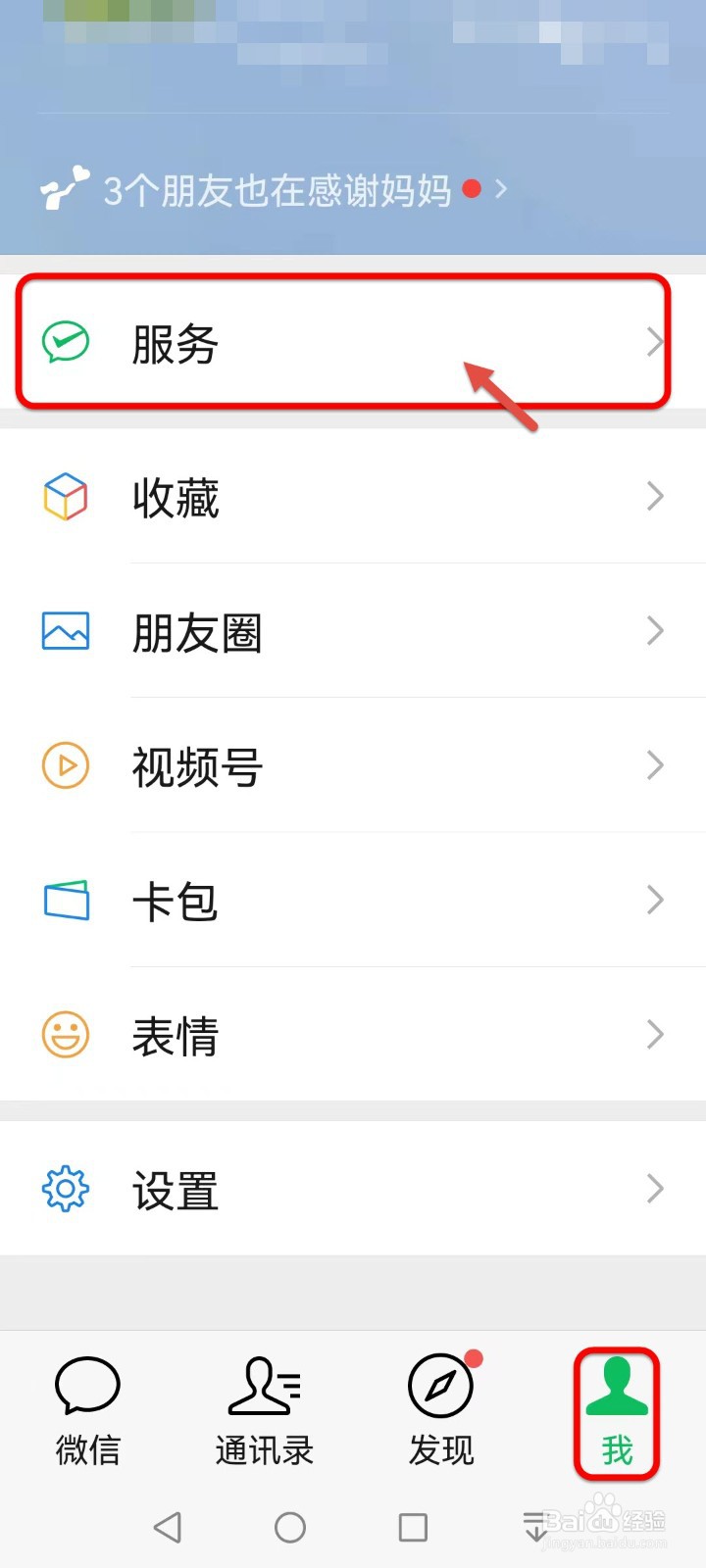Image resolution: width=706 pixels, height=1568 pixels.
Task: Open 朋友圈 Moments
Action: 353,631
